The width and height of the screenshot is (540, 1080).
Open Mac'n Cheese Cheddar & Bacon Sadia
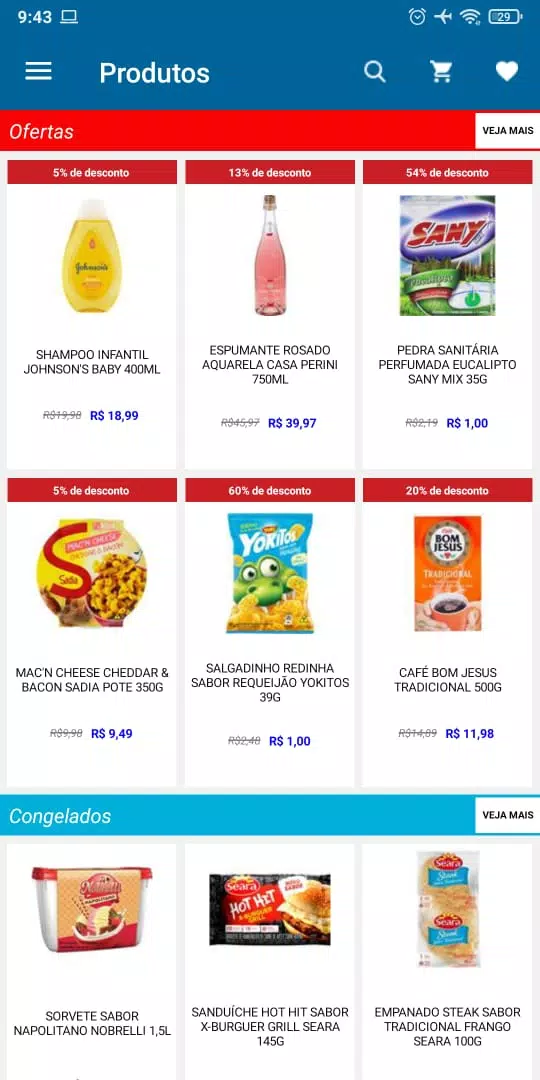(x=92, y=633)
